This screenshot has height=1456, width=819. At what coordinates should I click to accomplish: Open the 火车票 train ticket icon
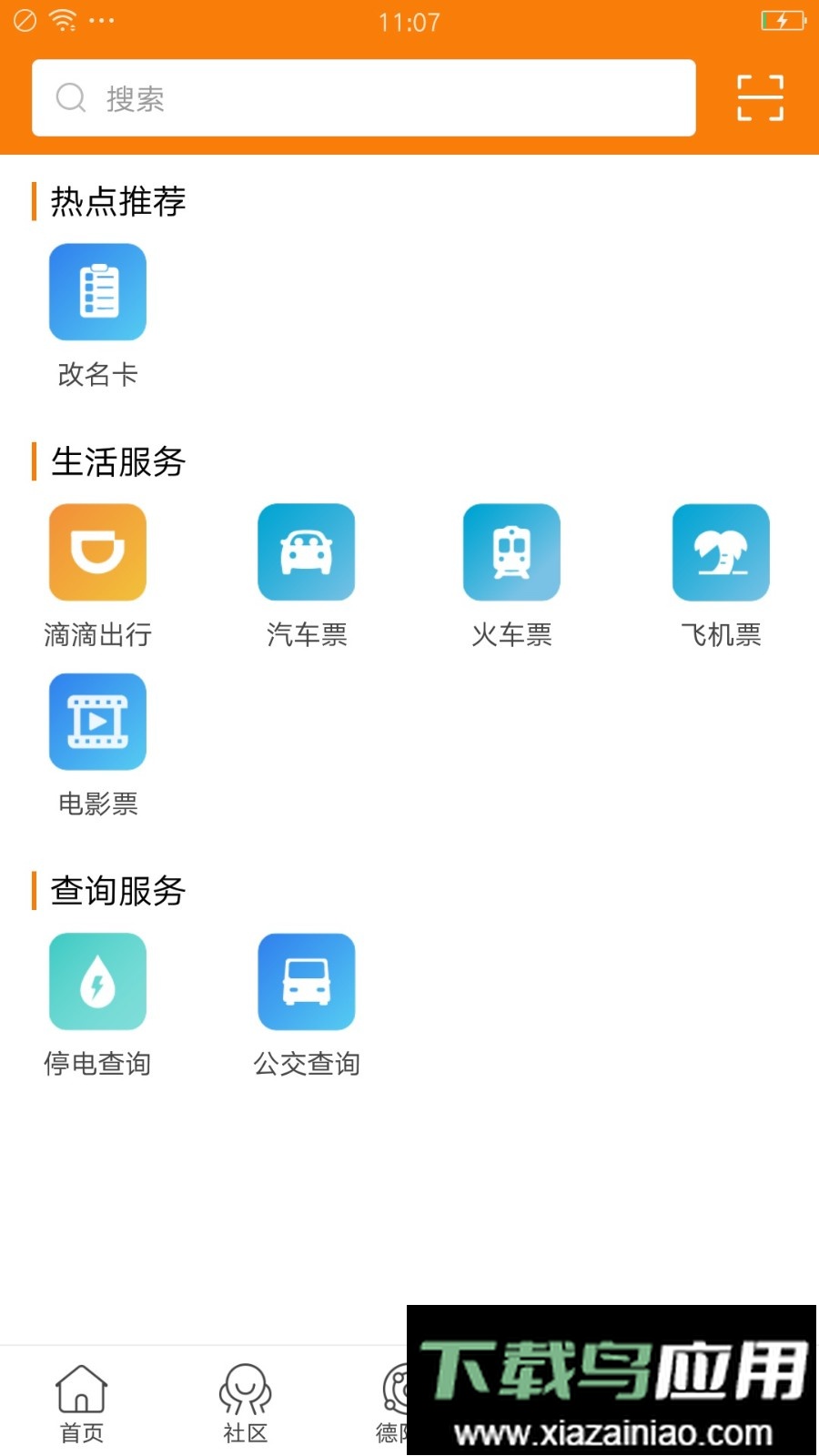511,552
